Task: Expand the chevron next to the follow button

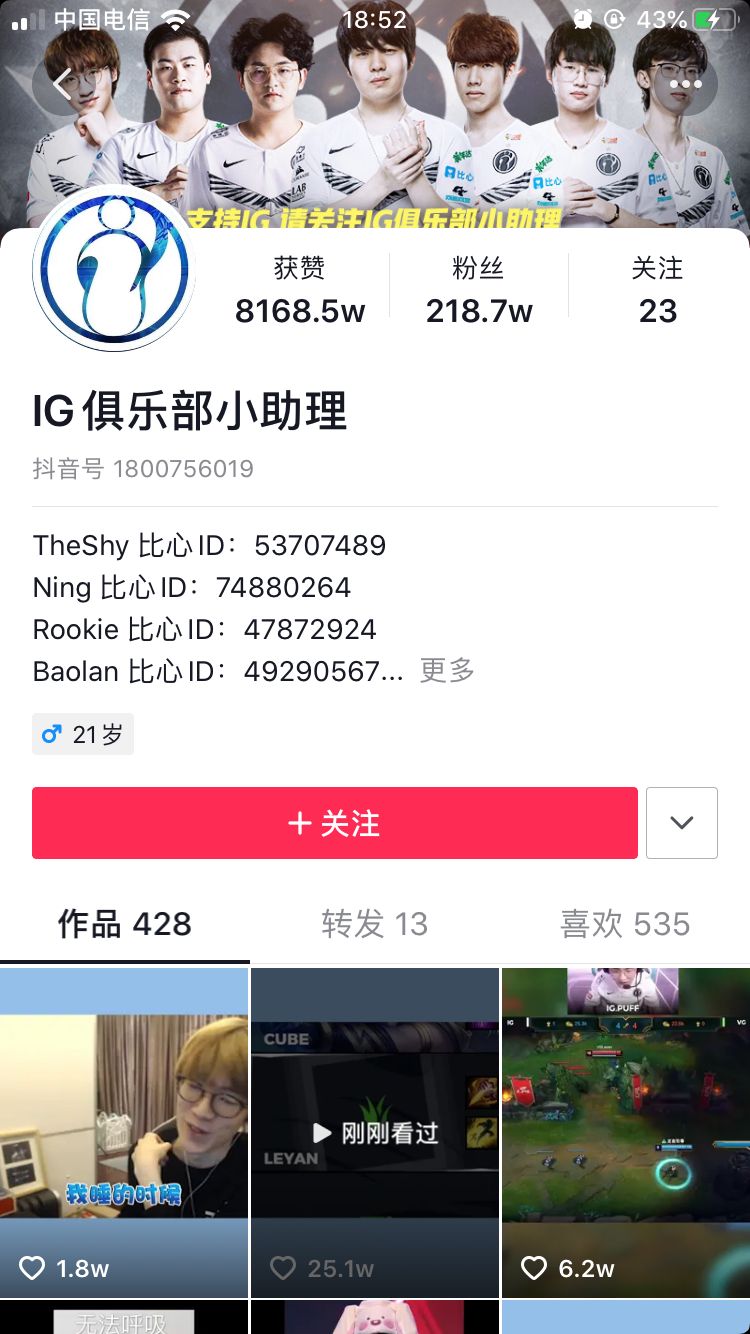Action: pyautogui.click(x=682, y=822)
